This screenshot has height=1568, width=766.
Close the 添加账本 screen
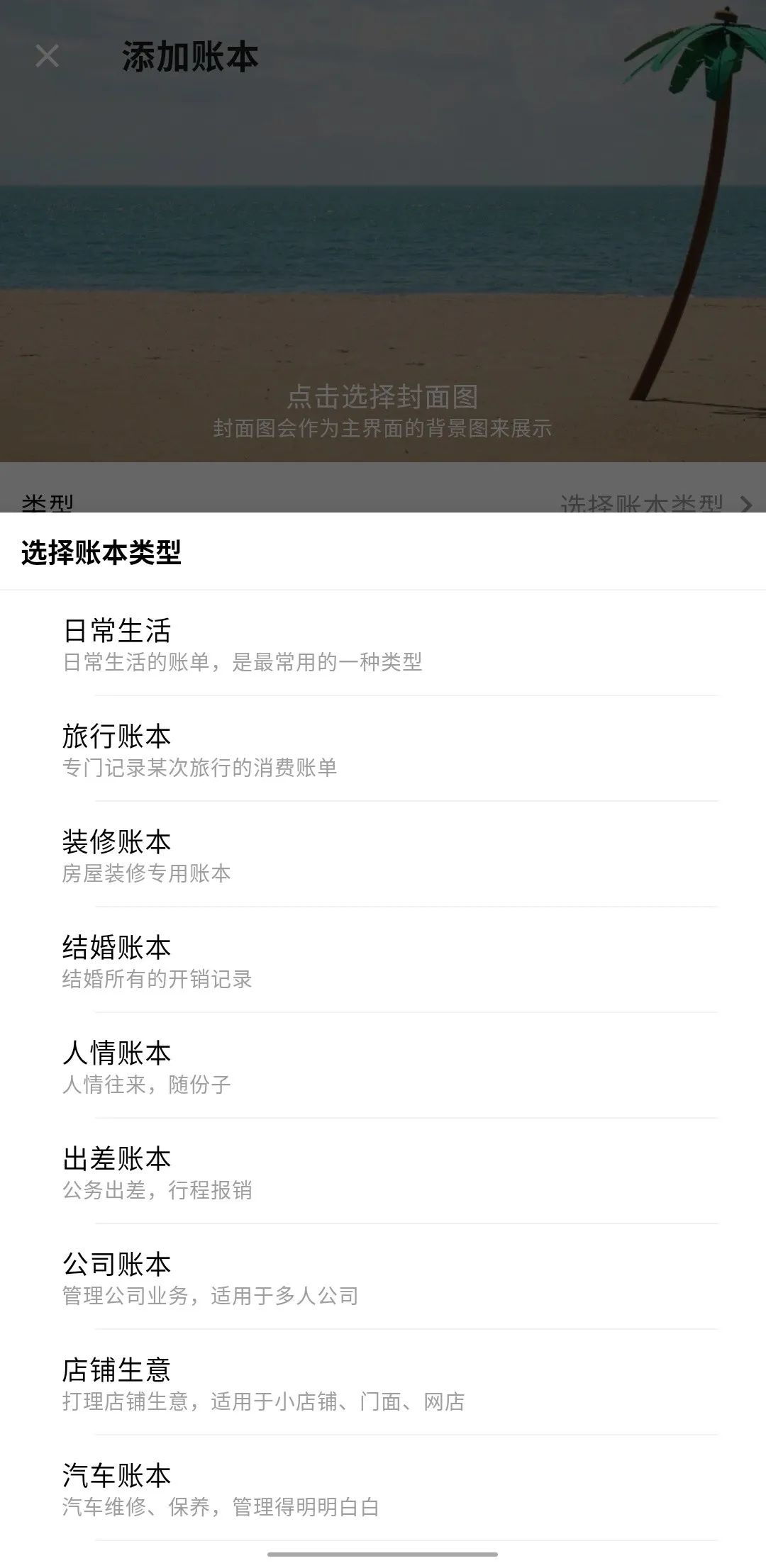[47, 56]
